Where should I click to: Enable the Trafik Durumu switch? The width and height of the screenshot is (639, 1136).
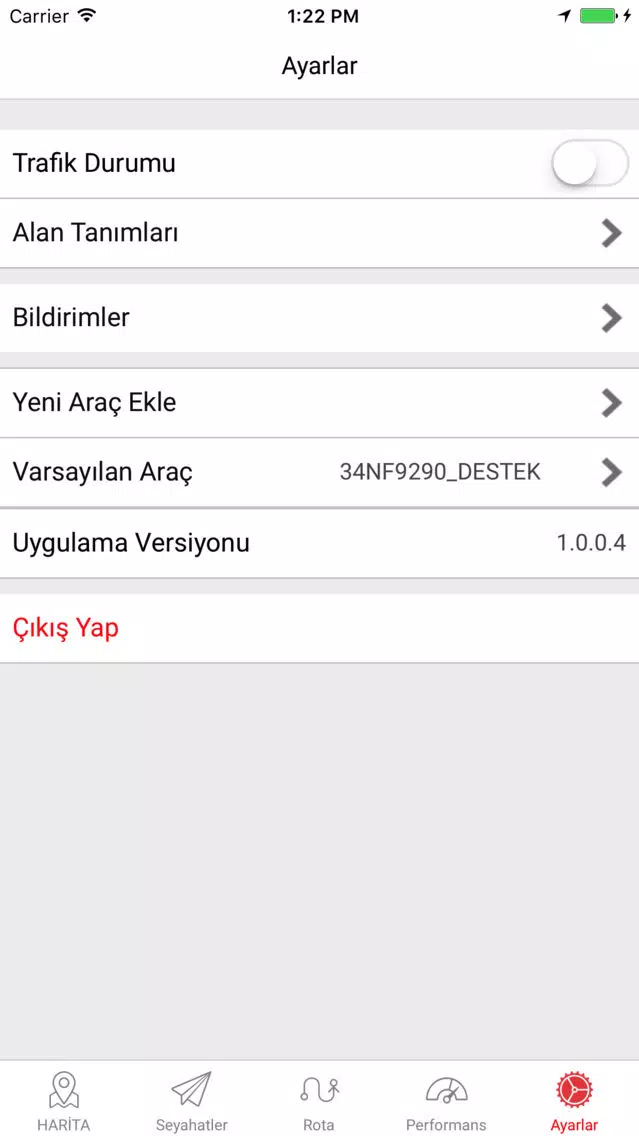tap(589, 163)
